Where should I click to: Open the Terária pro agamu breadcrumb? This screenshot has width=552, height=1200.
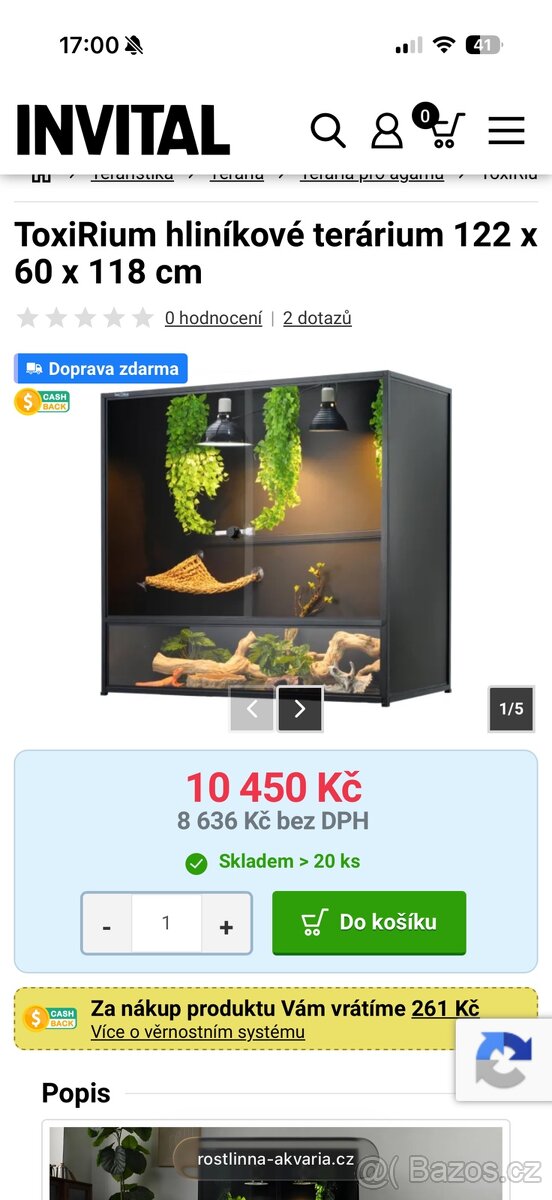click(x=372, y=174)
